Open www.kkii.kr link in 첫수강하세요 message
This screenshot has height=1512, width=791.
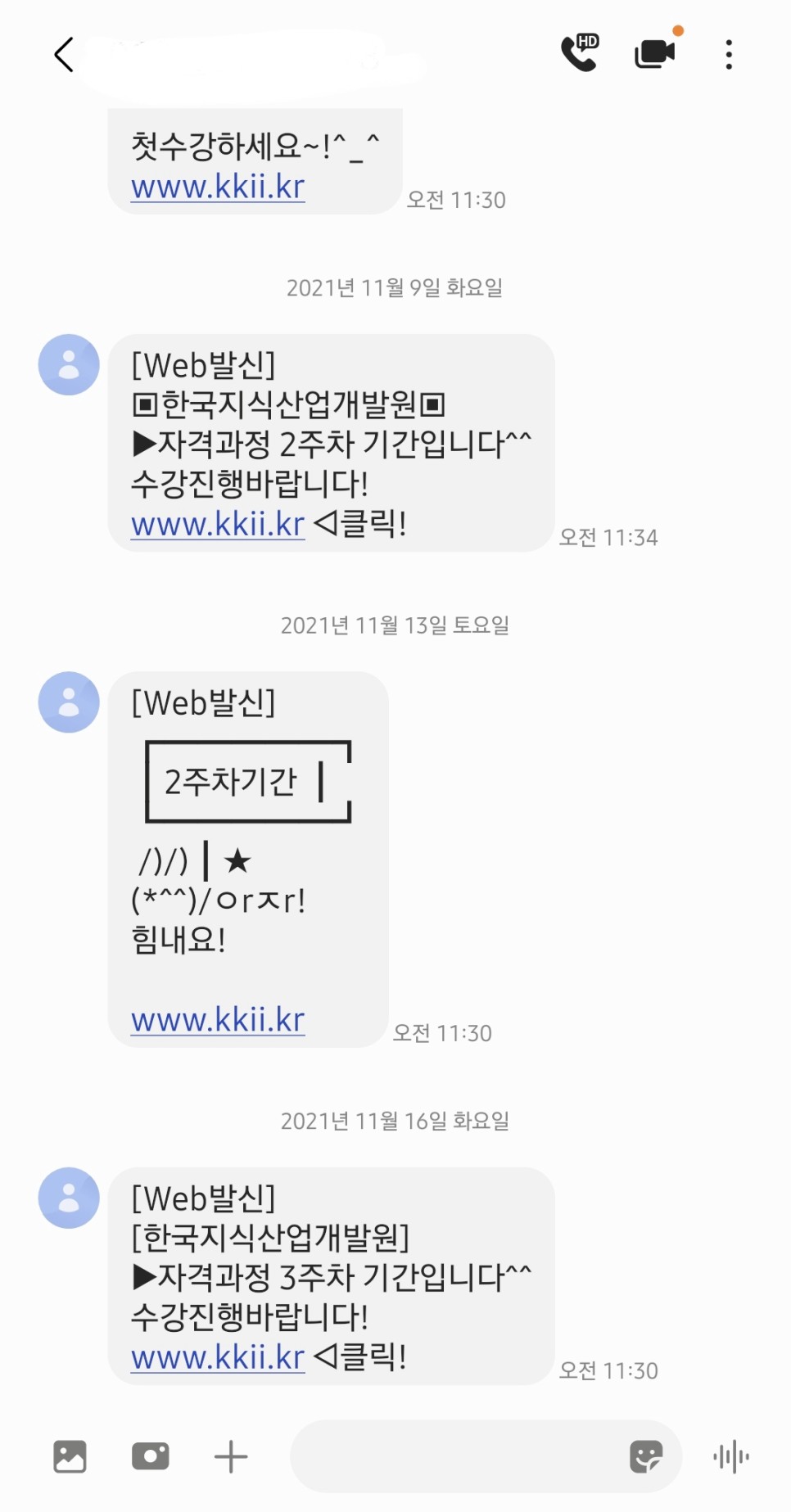click(x=218, y=187)
